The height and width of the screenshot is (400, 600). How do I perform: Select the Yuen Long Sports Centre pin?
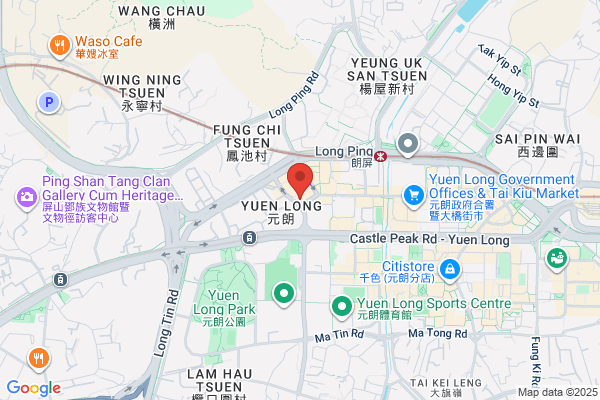(x=342, y=307)
